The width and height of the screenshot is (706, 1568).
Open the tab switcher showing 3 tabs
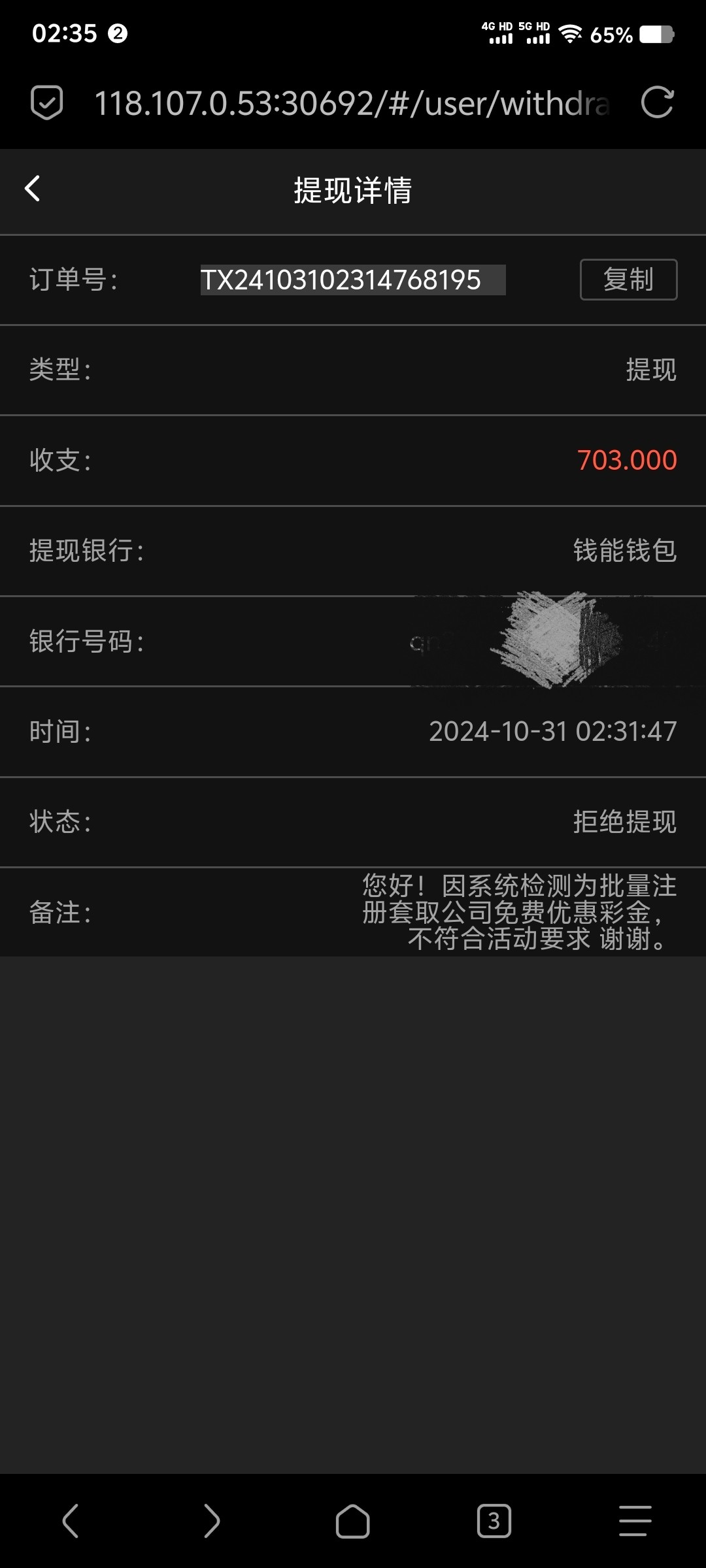click(x=494, y=1521)
